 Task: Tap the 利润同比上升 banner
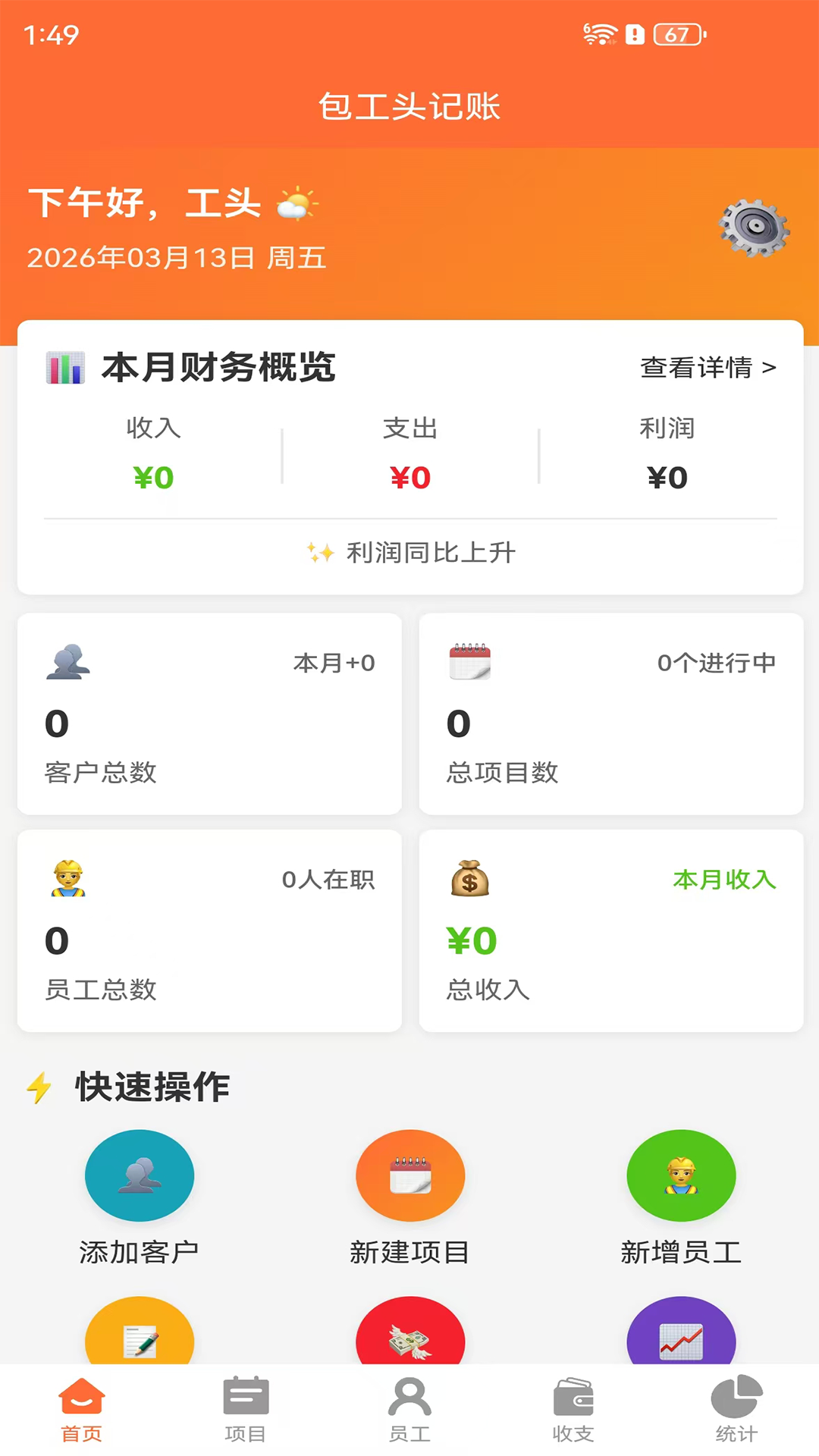coord(409,553)
